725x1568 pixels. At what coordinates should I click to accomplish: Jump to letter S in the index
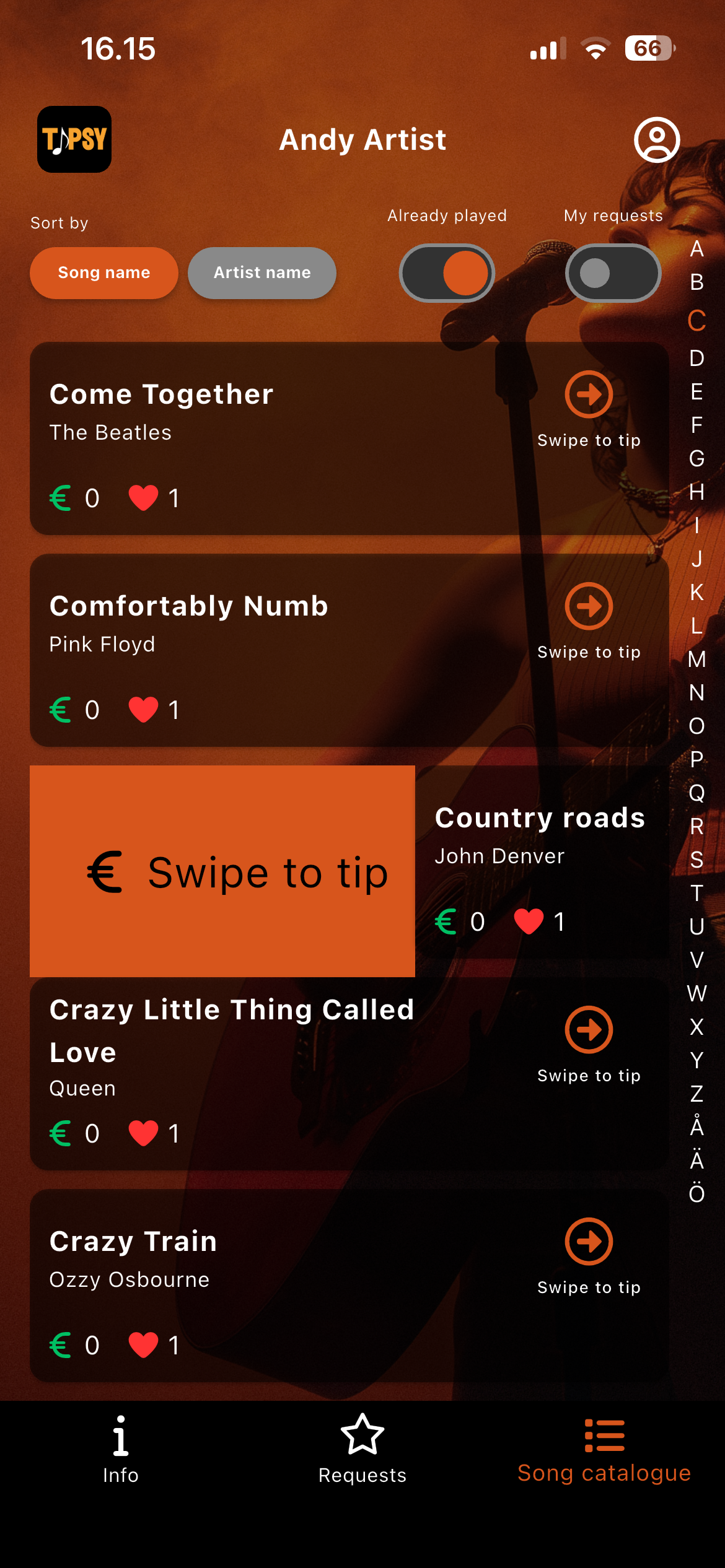click(696, 860)
